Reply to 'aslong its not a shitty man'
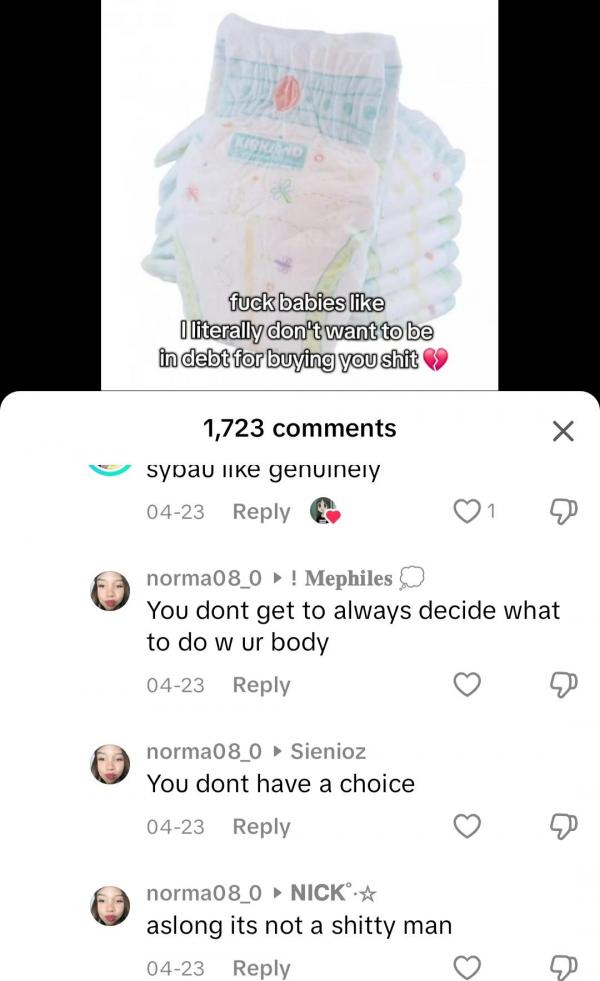This screenshot has height=981, width=600. 261,967
